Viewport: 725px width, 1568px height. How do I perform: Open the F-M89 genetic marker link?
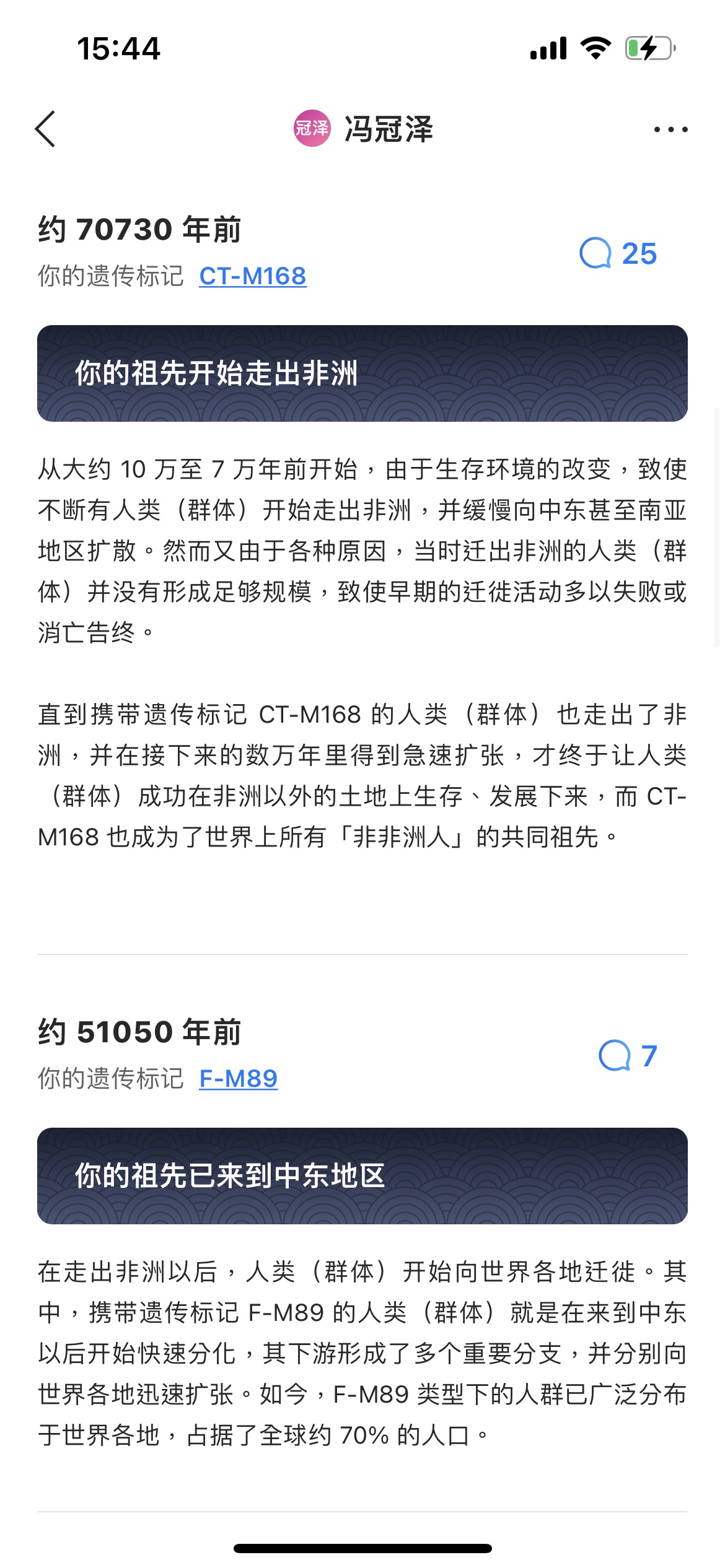tap(238, 1079)
